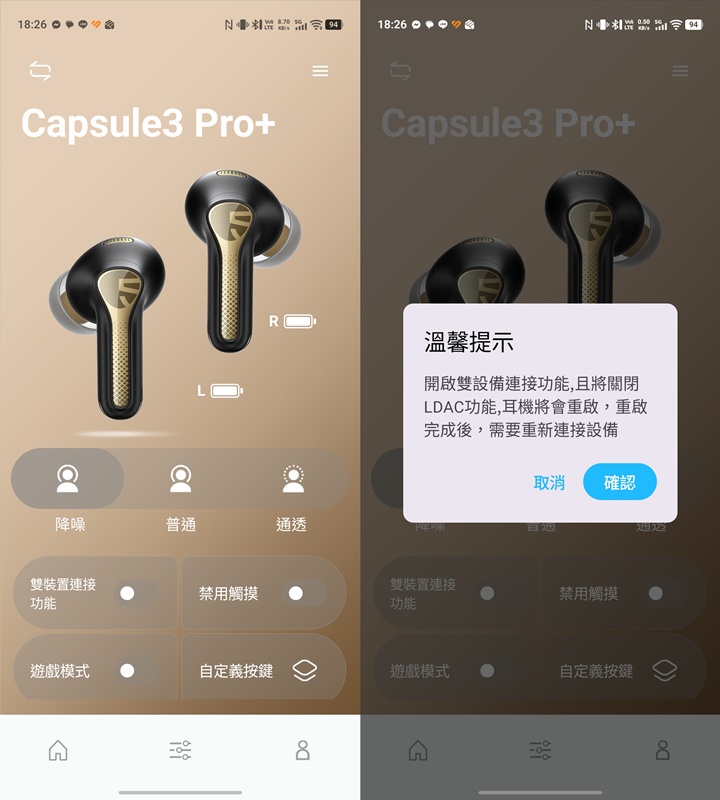
Task: Go to the home tab in bottom bar
Action: click(x=58, y=750)
